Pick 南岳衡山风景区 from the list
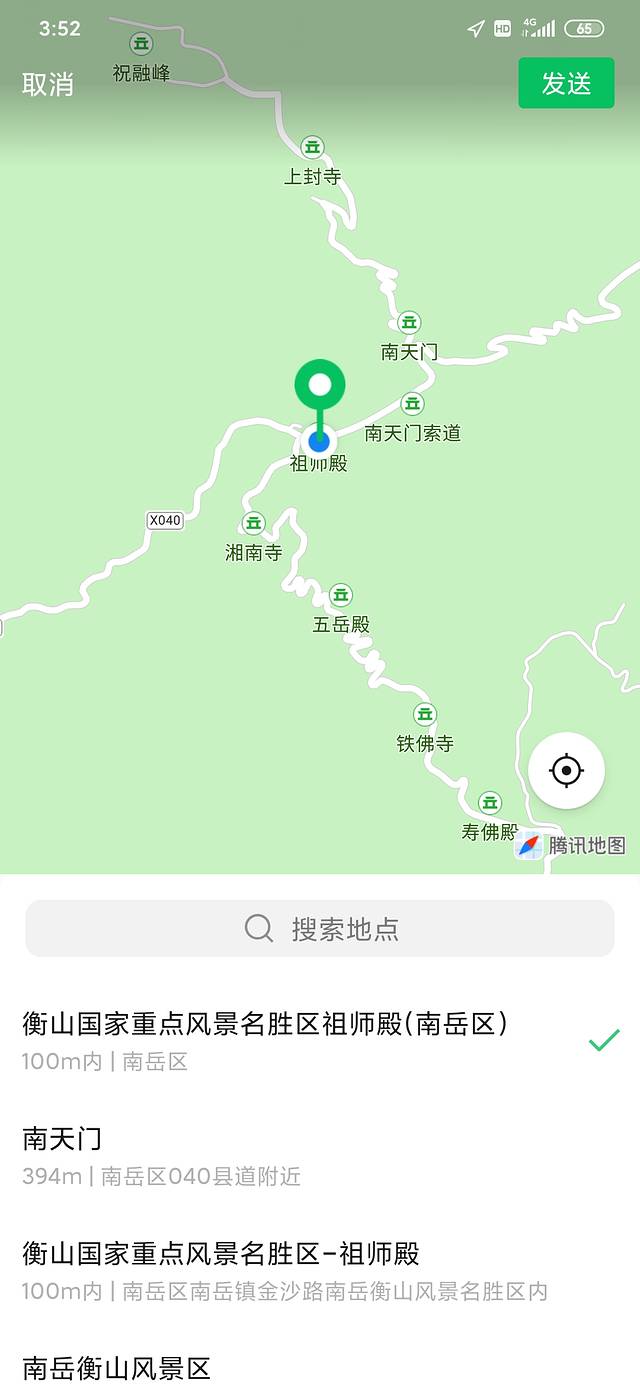The image size is (640, 1386). point(300,1368)
